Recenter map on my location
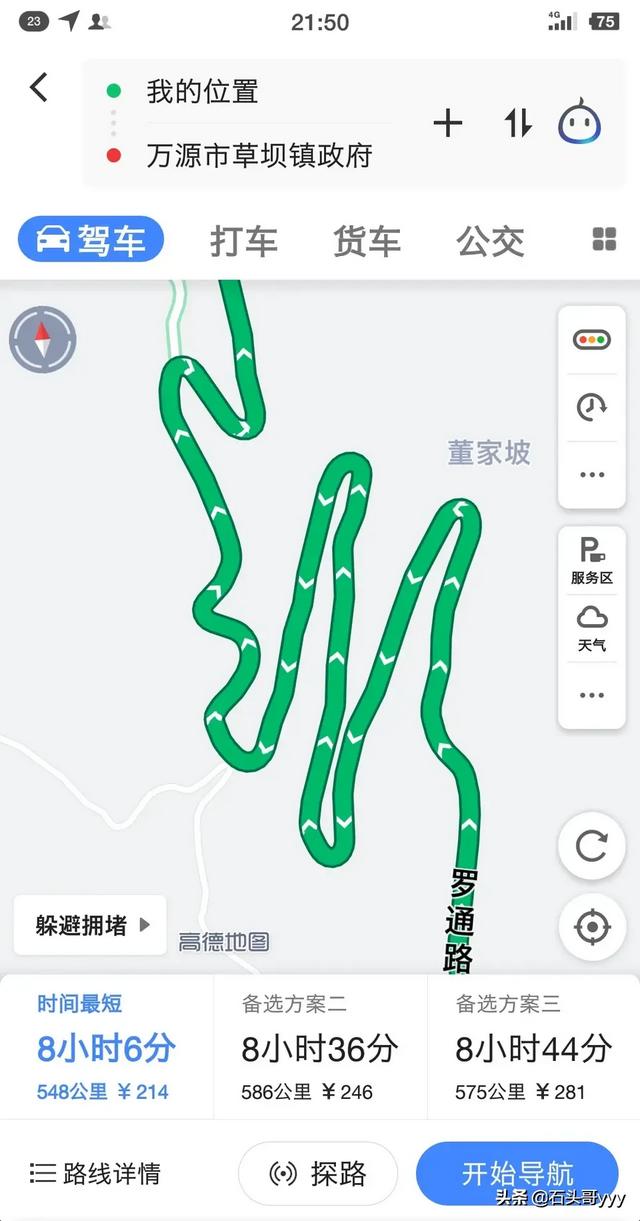The image size is (640, 1221). [591, 927]
